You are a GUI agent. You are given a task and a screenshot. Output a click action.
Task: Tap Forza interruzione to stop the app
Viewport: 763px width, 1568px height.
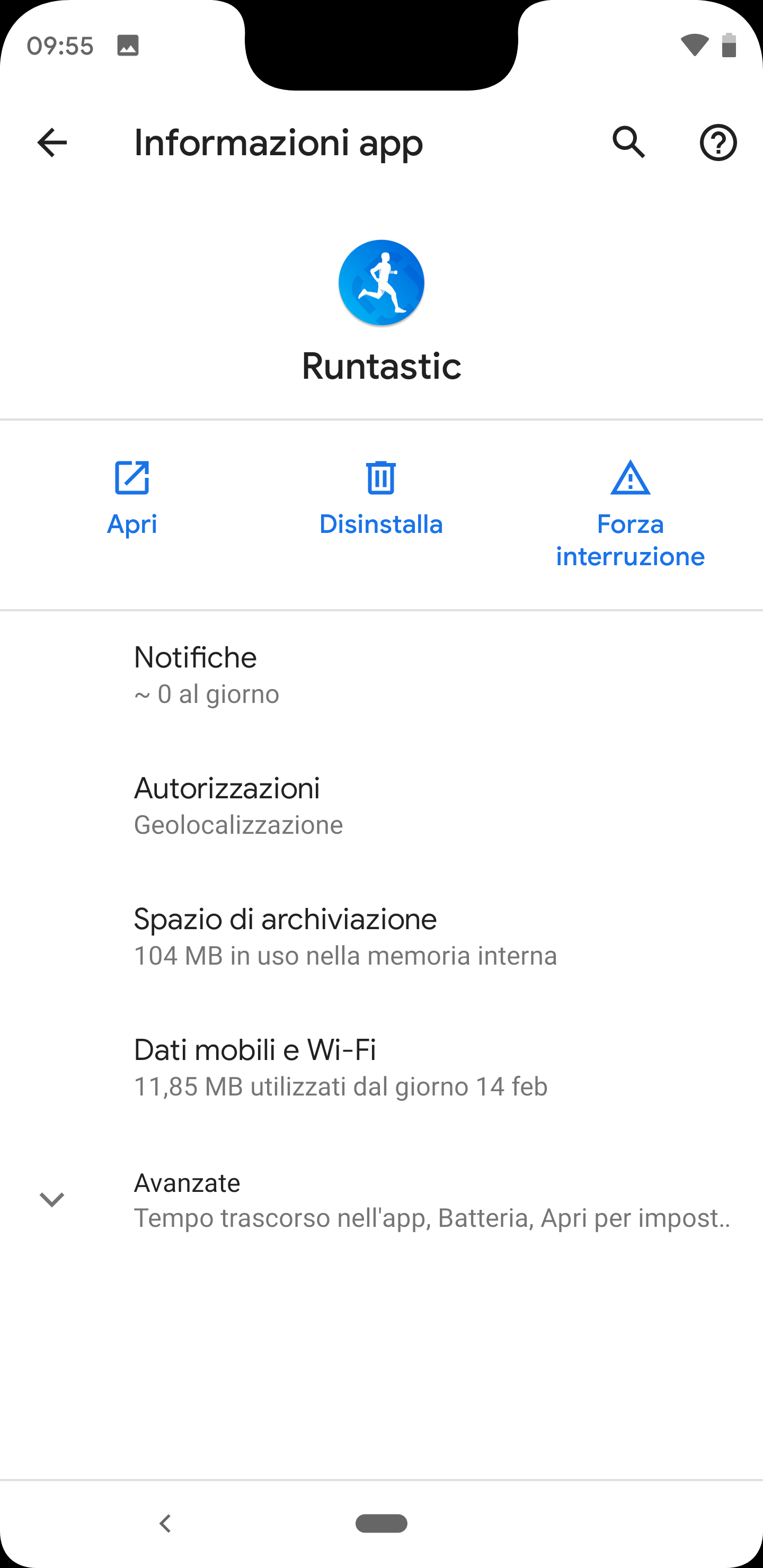point(630,514)
